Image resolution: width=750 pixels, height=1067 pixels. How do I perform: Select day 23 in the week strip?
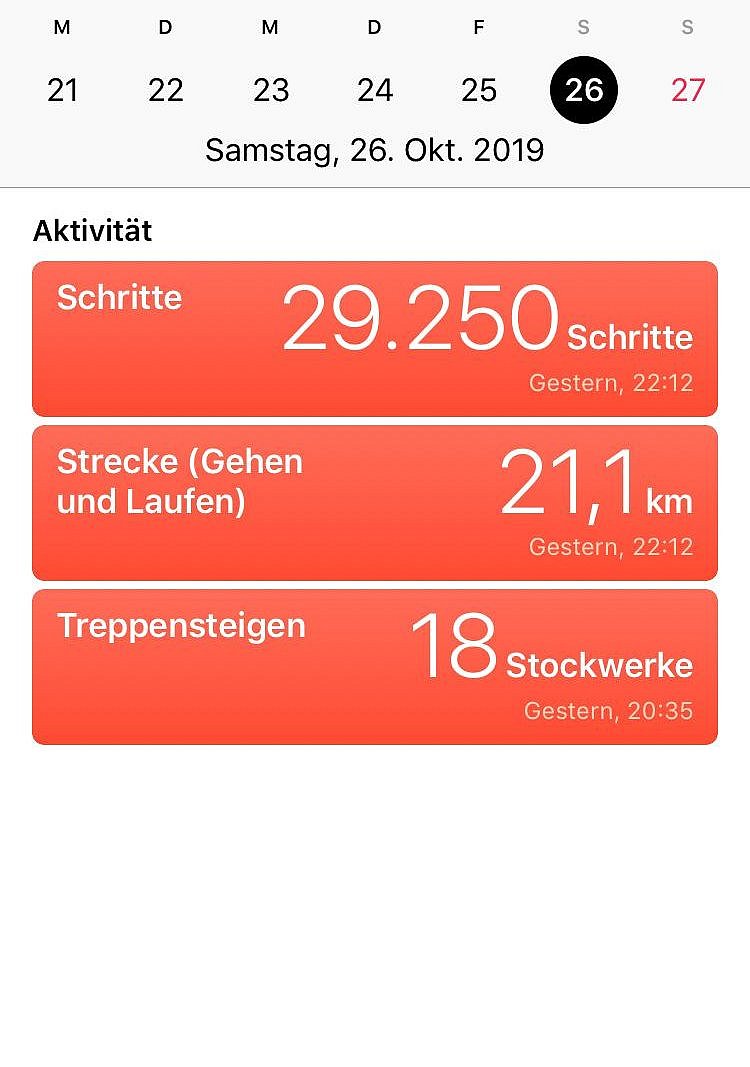[x=271, y=90]
